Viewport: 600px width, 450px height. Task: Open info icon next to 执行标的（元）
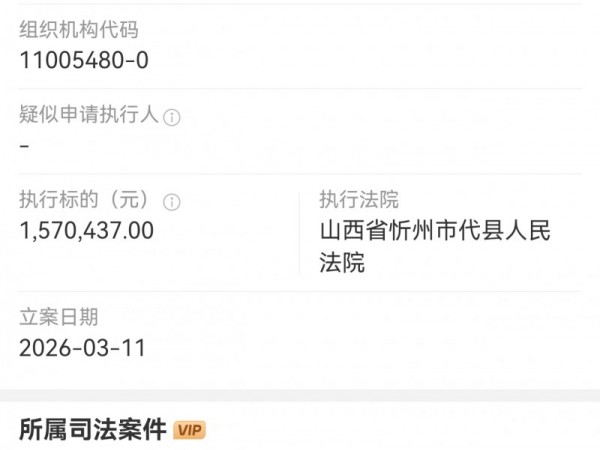click(x=172, y=202)
